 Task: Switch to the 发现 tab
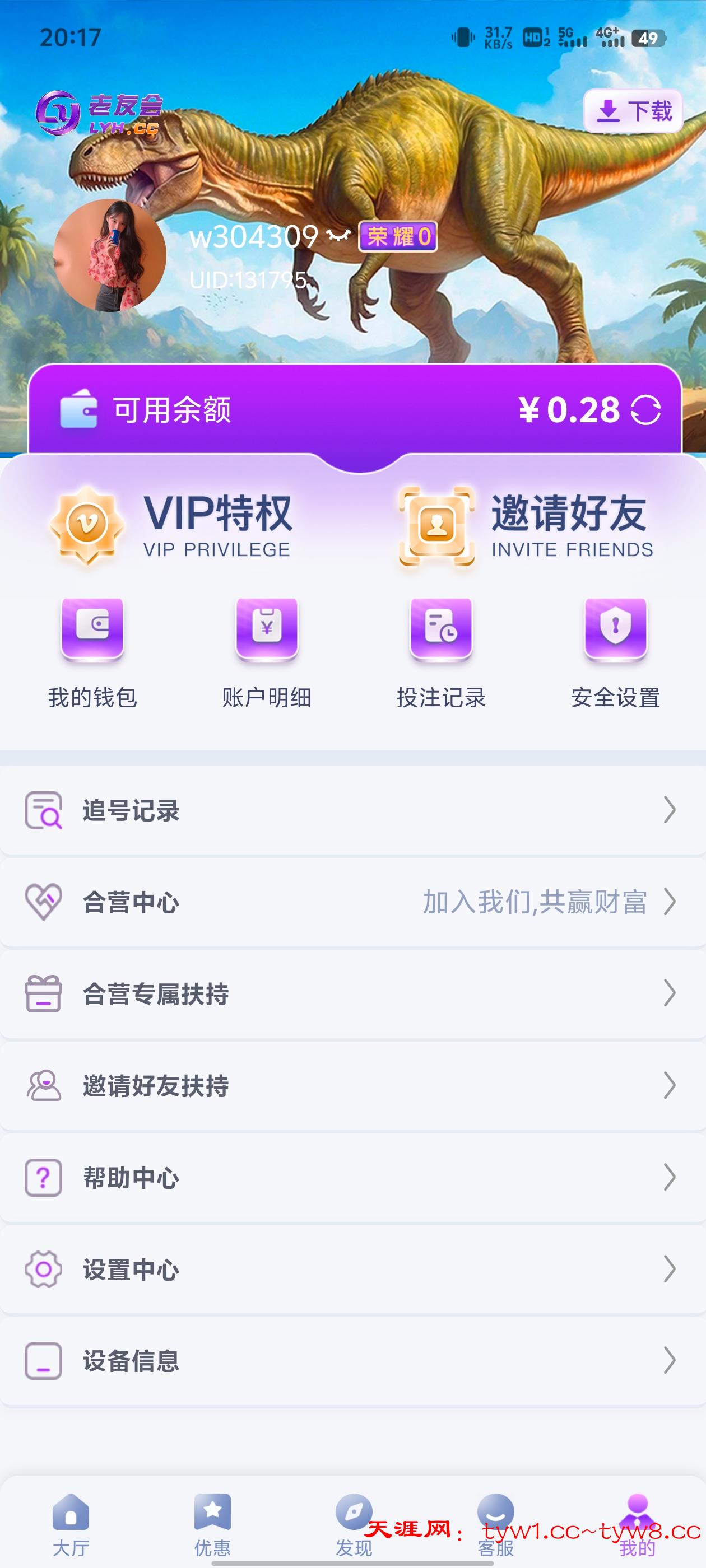354,1524
